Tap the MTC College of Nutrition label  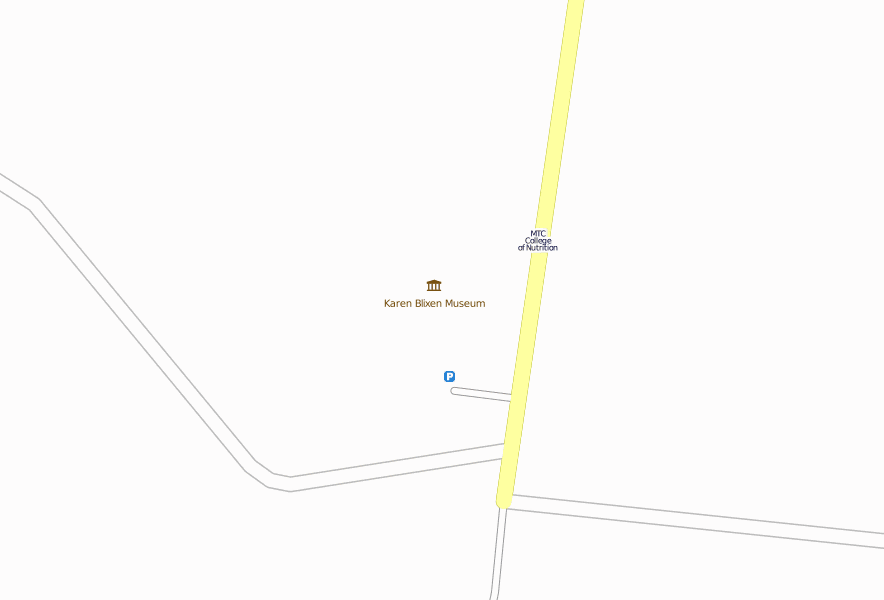point(538,241)
